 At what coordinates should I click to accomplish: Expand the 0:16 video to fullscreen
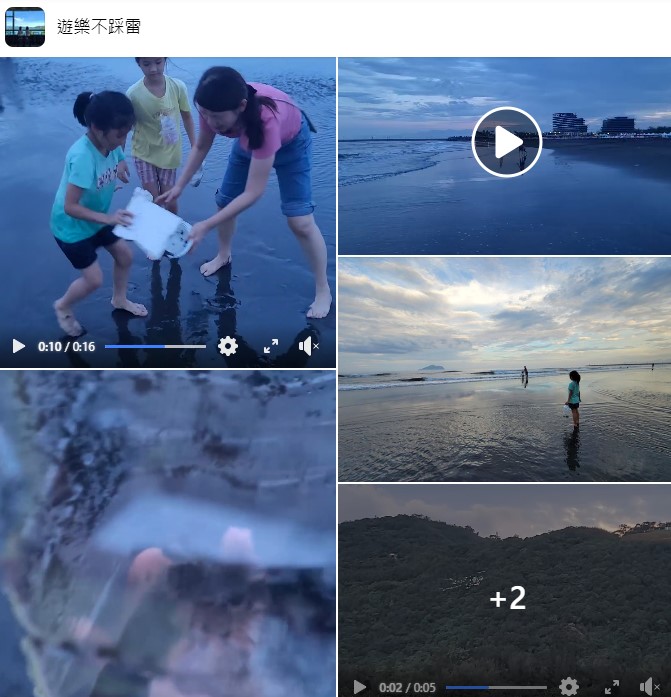click(271, 346)
